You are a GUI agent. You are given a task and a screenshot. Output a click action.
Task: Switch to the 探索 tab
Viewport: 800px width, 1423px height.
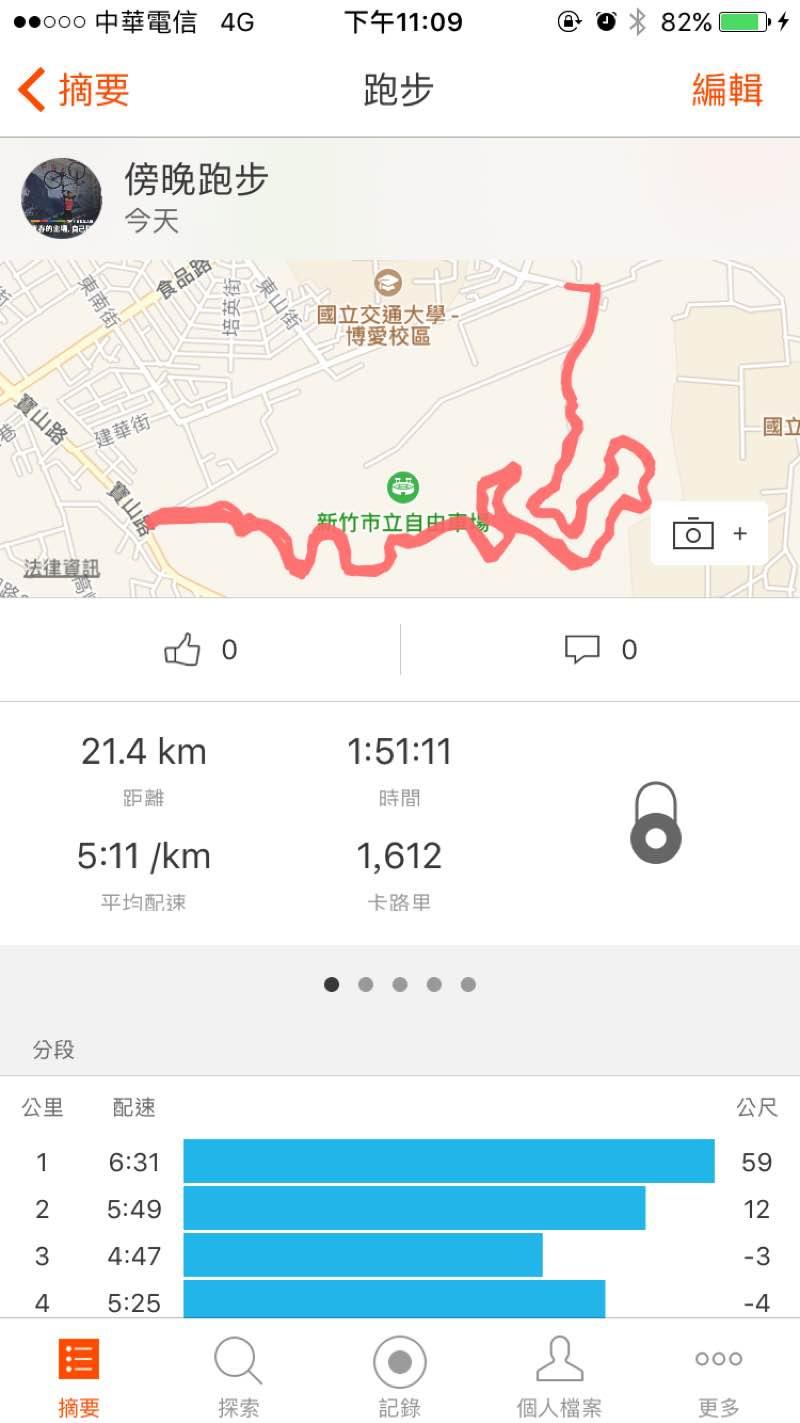[238, 1377]
